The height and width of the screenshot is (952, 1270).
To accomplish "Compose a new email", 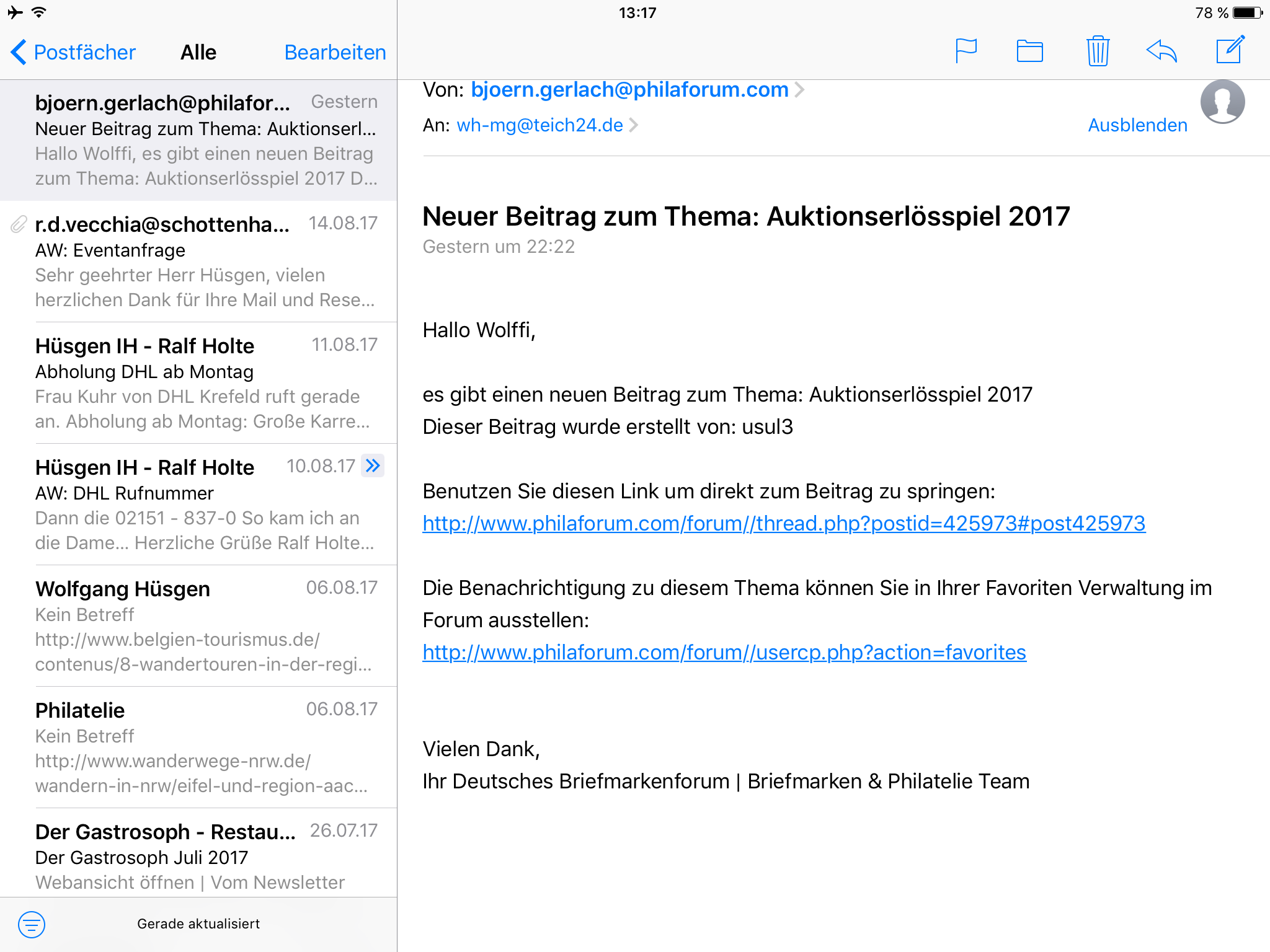I will pos(1230,50).
